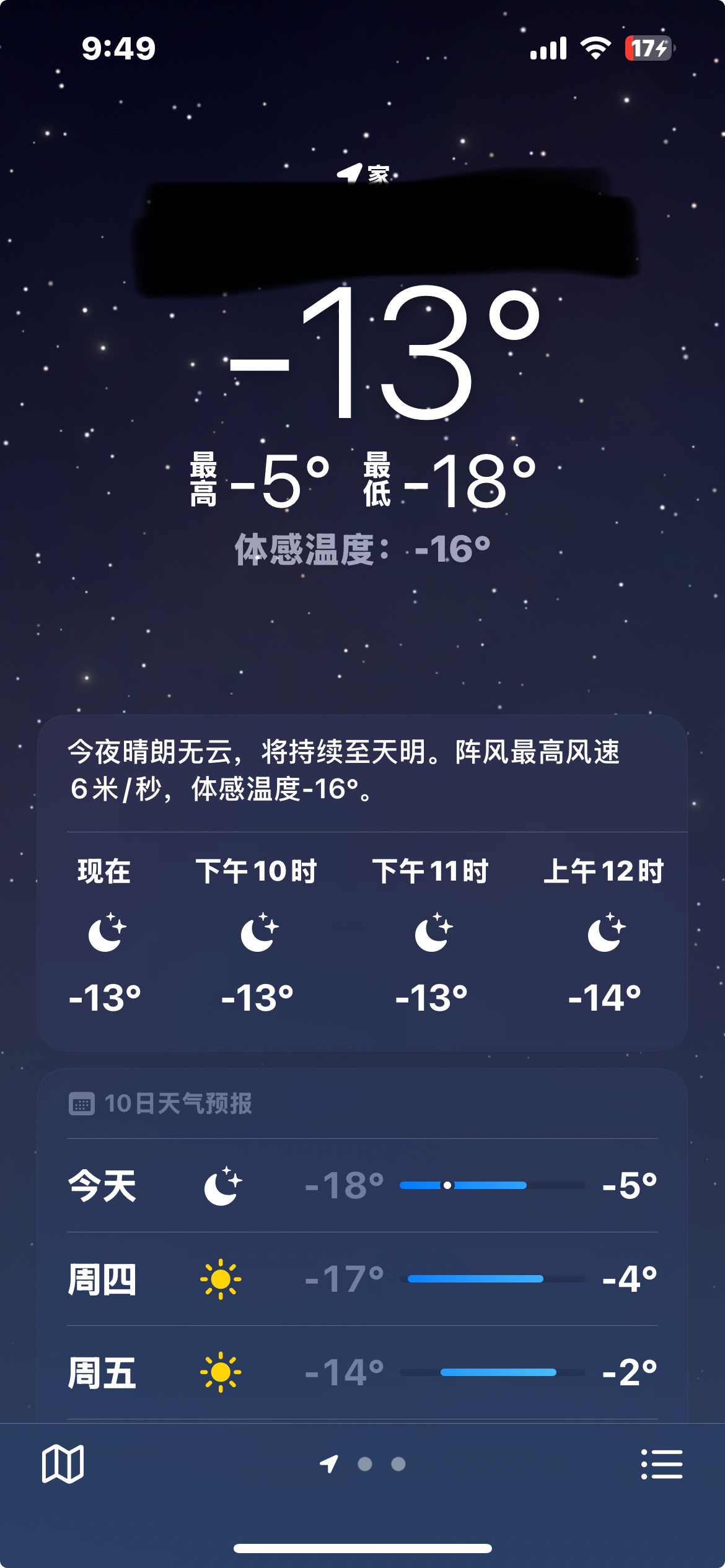Open the saved locations list
This screenshot has height=1568, width=725.
(661, 1465)
